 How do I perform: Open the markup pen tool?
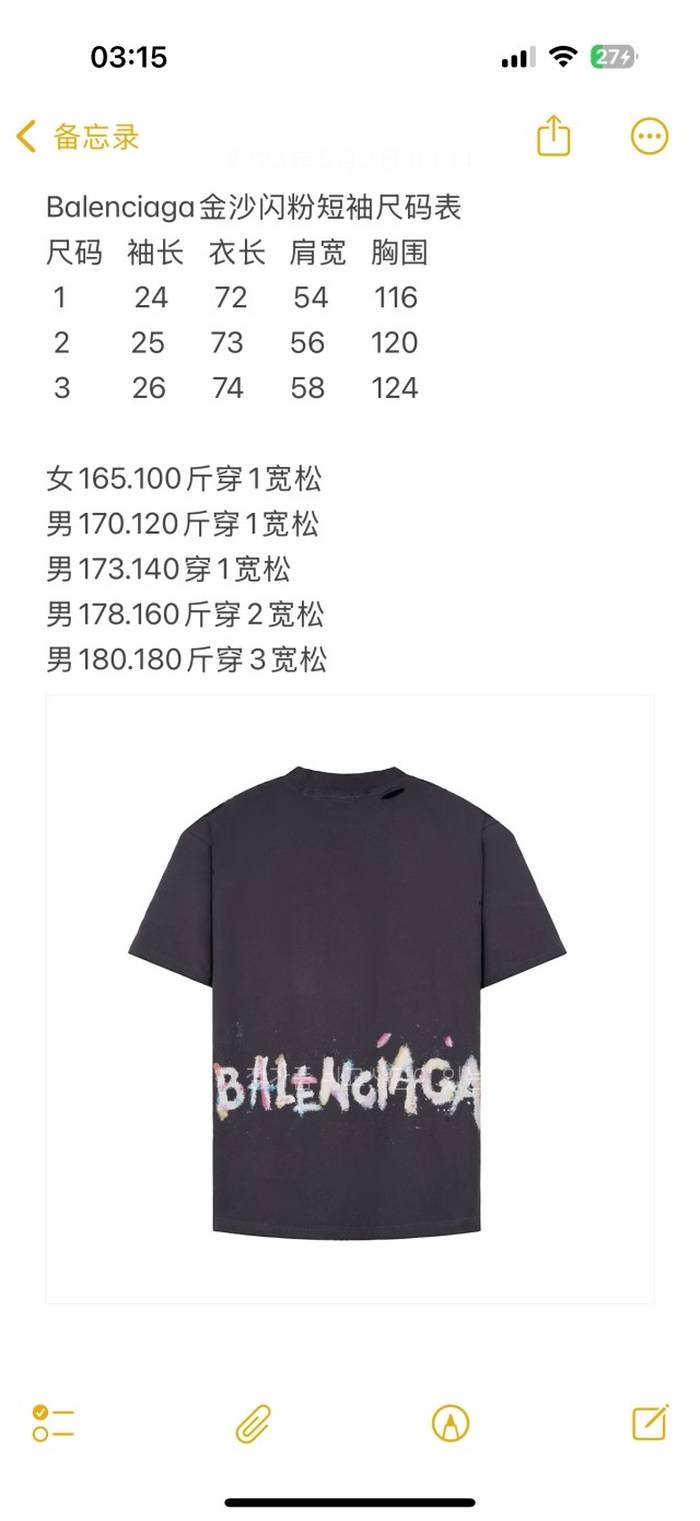[450, 1423]
